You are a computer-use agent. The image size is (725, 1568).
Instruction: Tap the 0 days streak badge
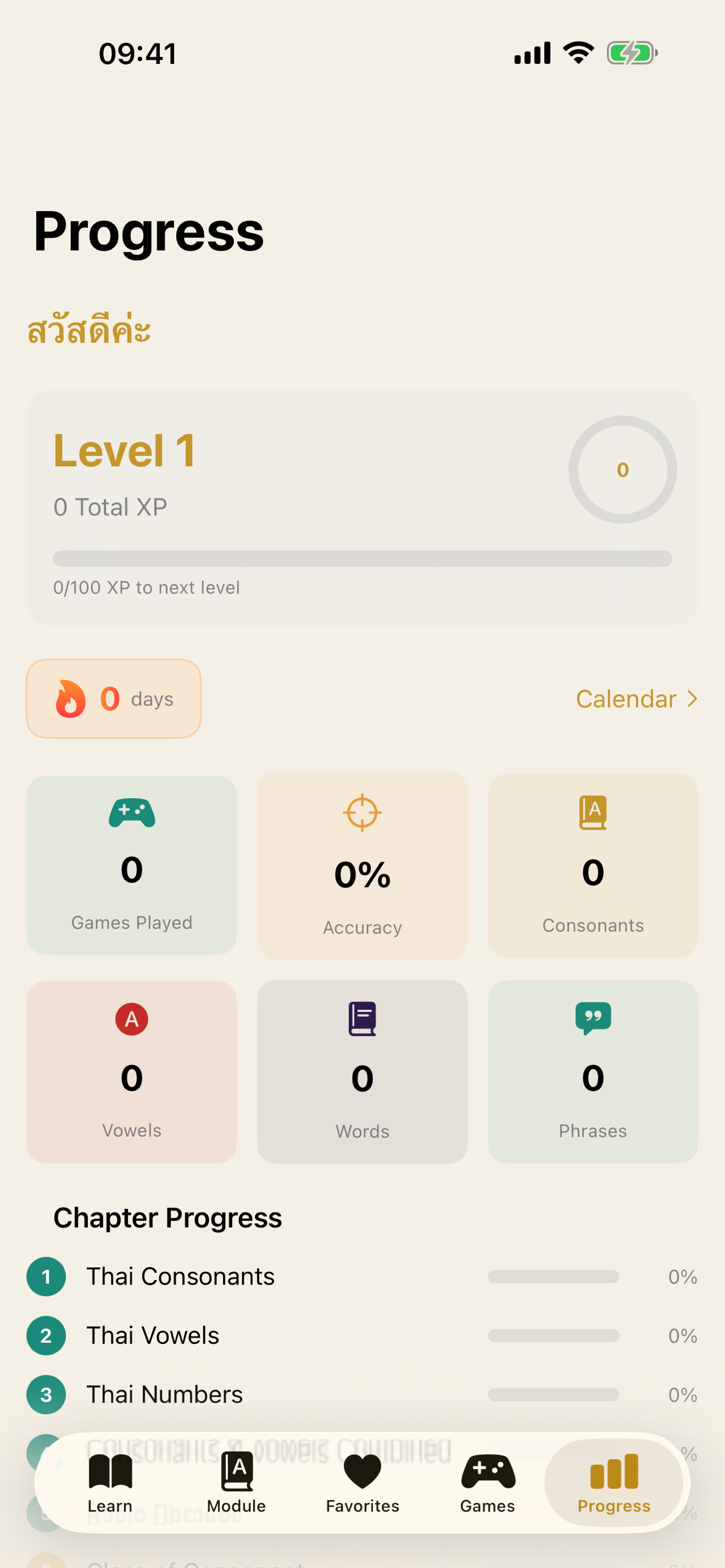112,699
